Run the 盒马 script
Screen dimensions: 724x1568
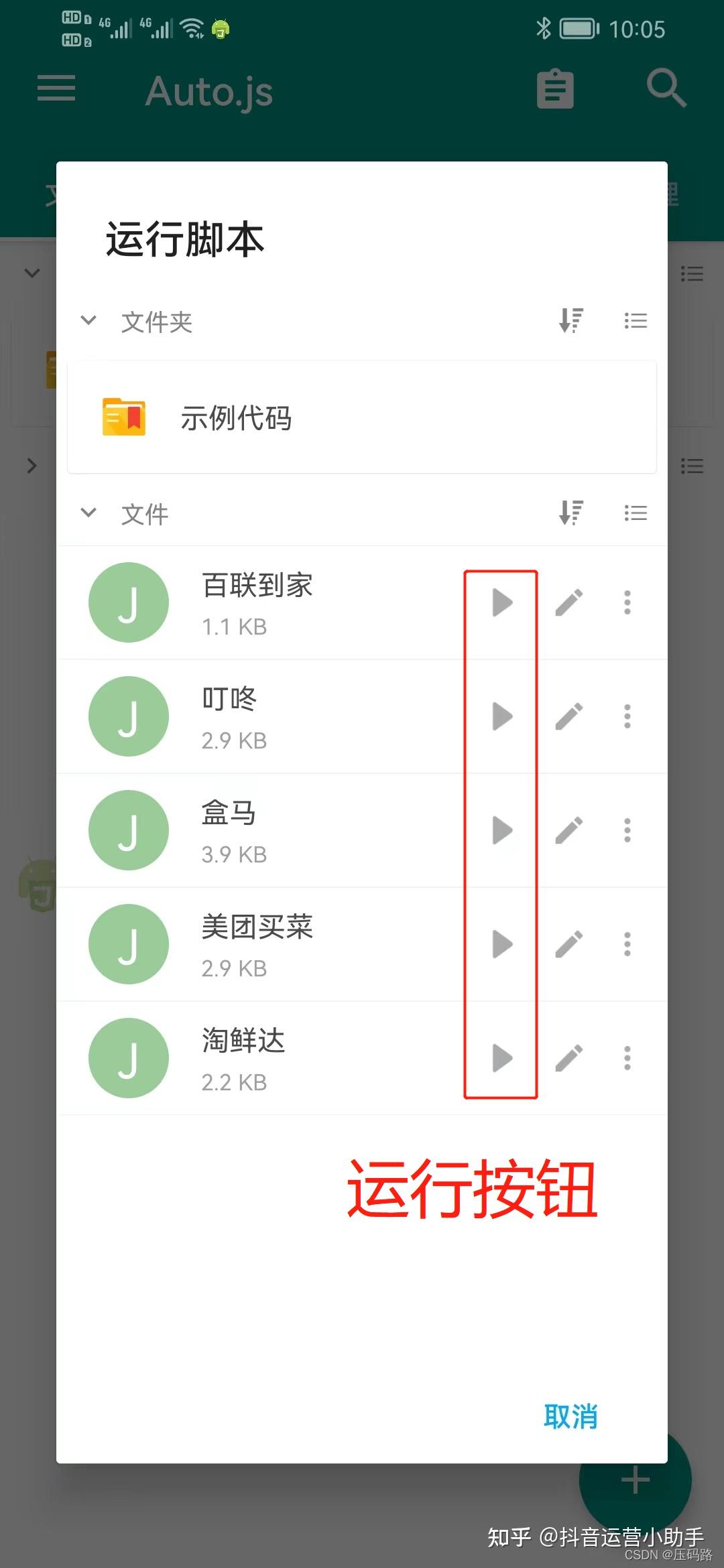pos(501,830)
